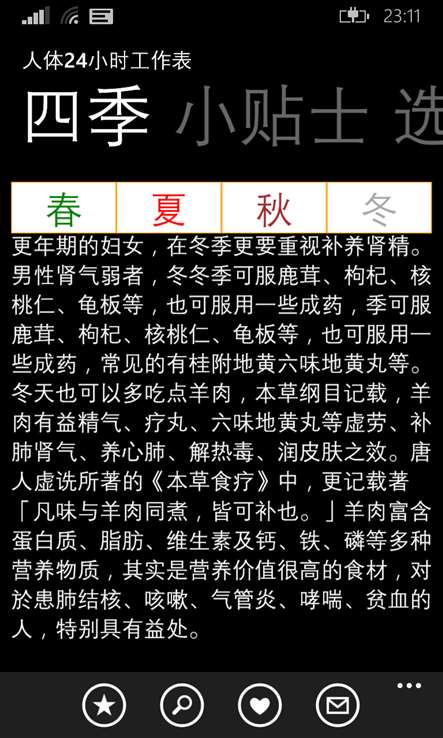This screenshot has width=443, height=738.
Task: Tap the envelope mail icon
Action: click(x=338, y=705)
